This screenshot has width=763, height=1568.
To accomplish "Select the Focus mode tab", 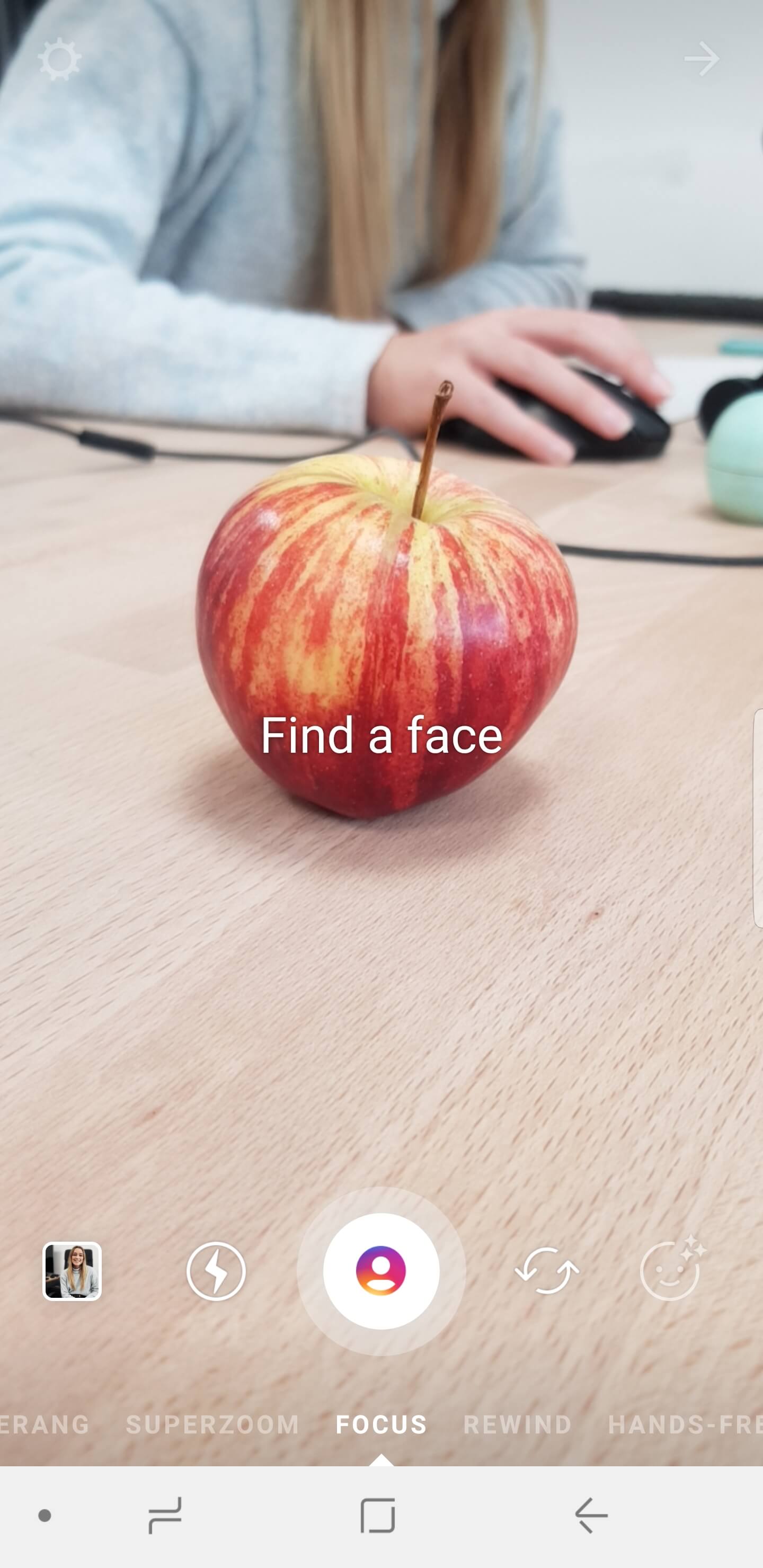I will click(x=381, y=1425).
